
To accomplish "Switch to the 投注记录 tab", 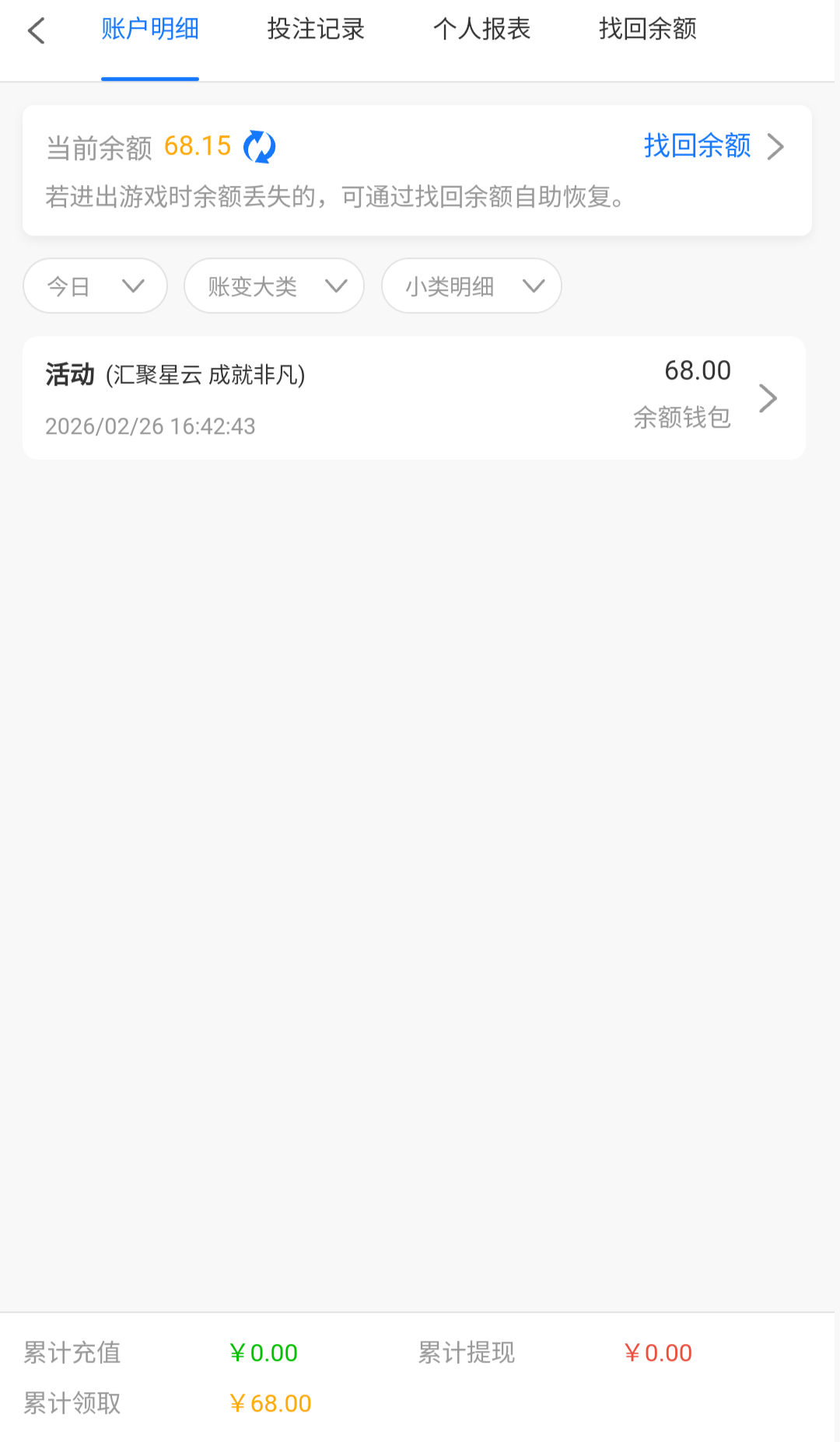I will (x=316, y=30).
